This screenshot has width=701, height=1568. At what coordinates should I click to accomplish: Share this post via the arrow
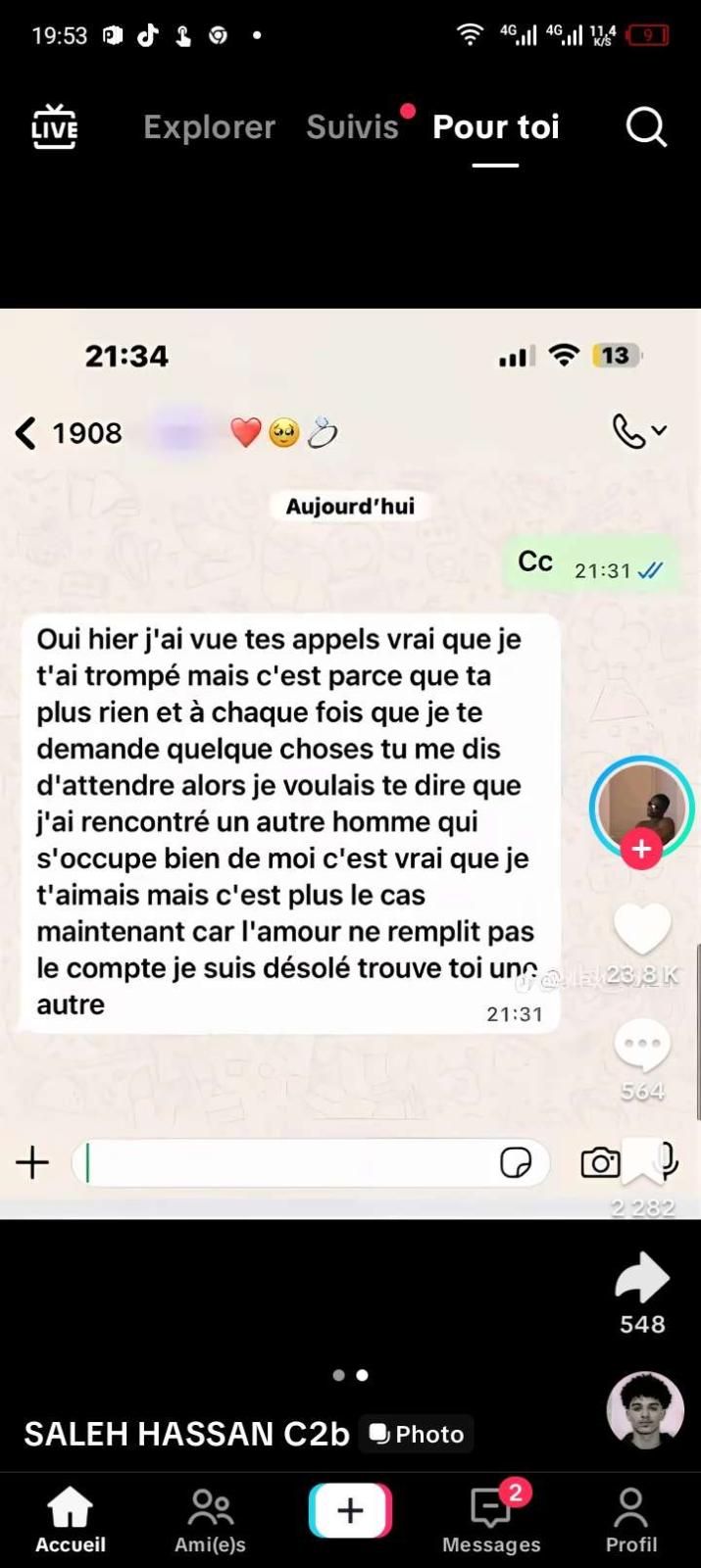coord(642,1279)
